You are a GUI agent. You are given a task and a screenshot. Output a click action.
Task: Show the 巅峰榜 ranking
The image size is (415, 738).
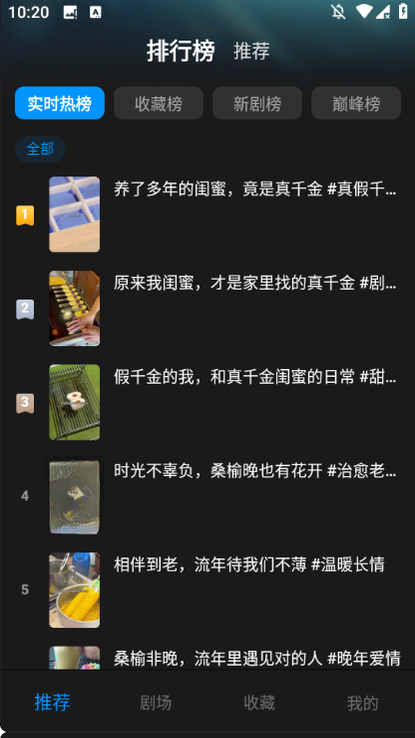[356, 103]
